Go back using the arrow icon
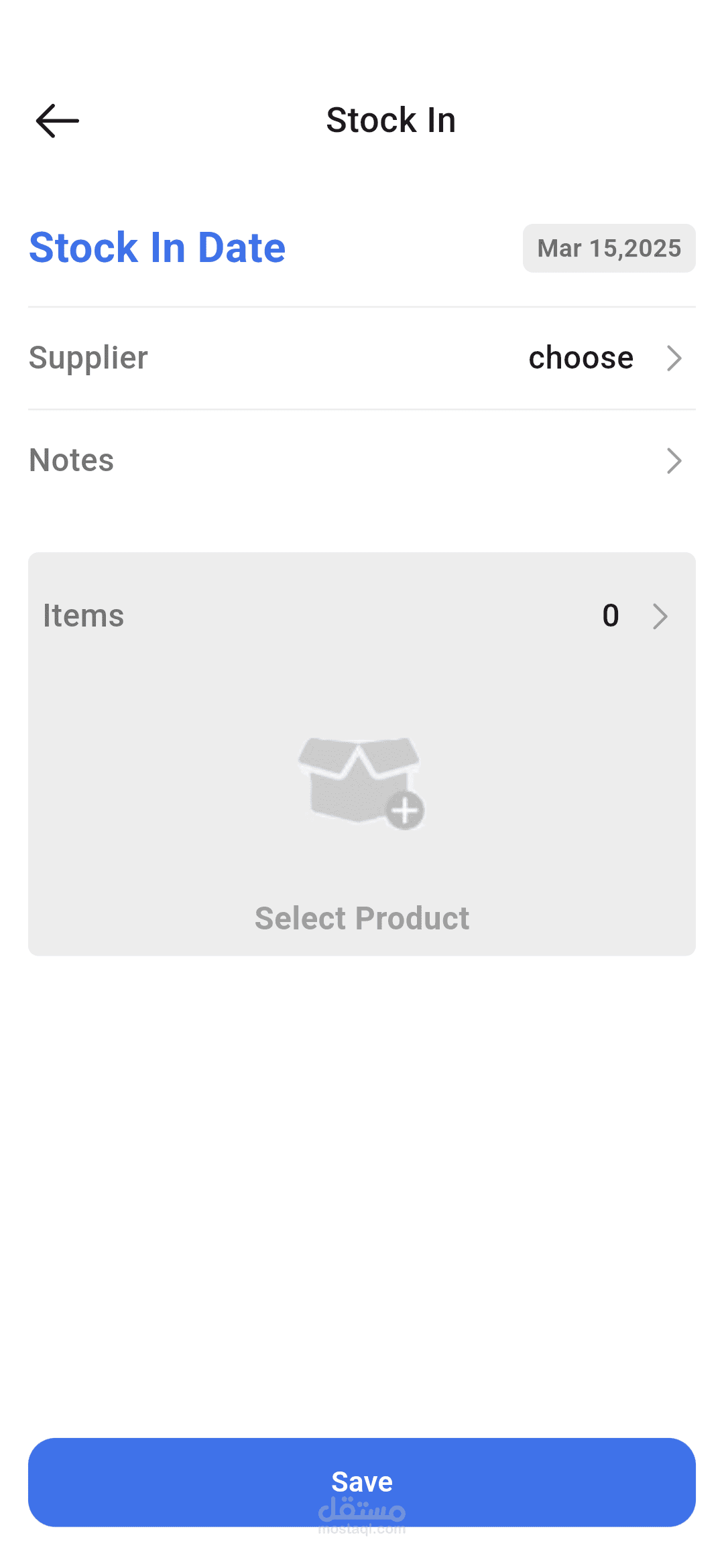Screen dimensions: 724x1568 coord(58,121)
